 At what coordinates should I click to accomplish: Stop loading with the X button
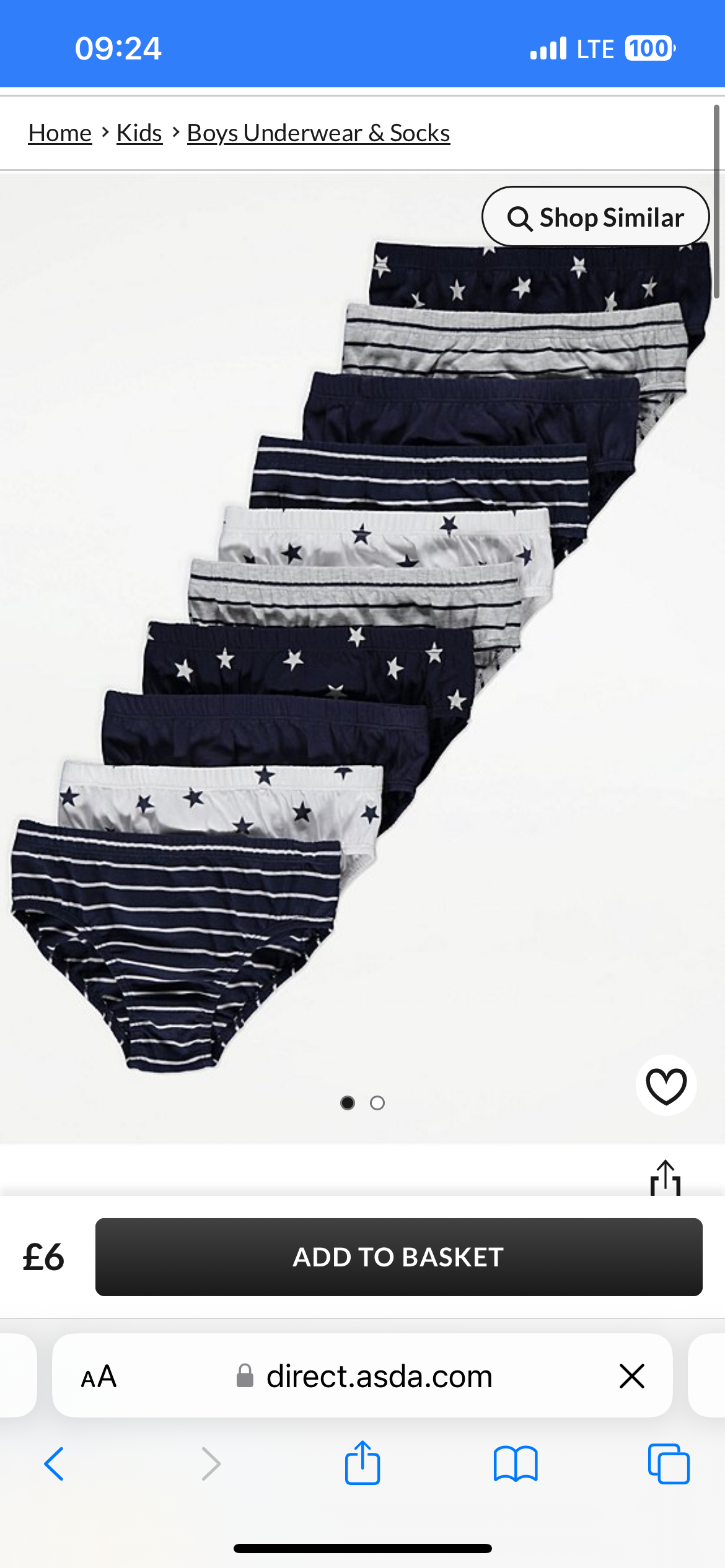(x=632, y=1376)
